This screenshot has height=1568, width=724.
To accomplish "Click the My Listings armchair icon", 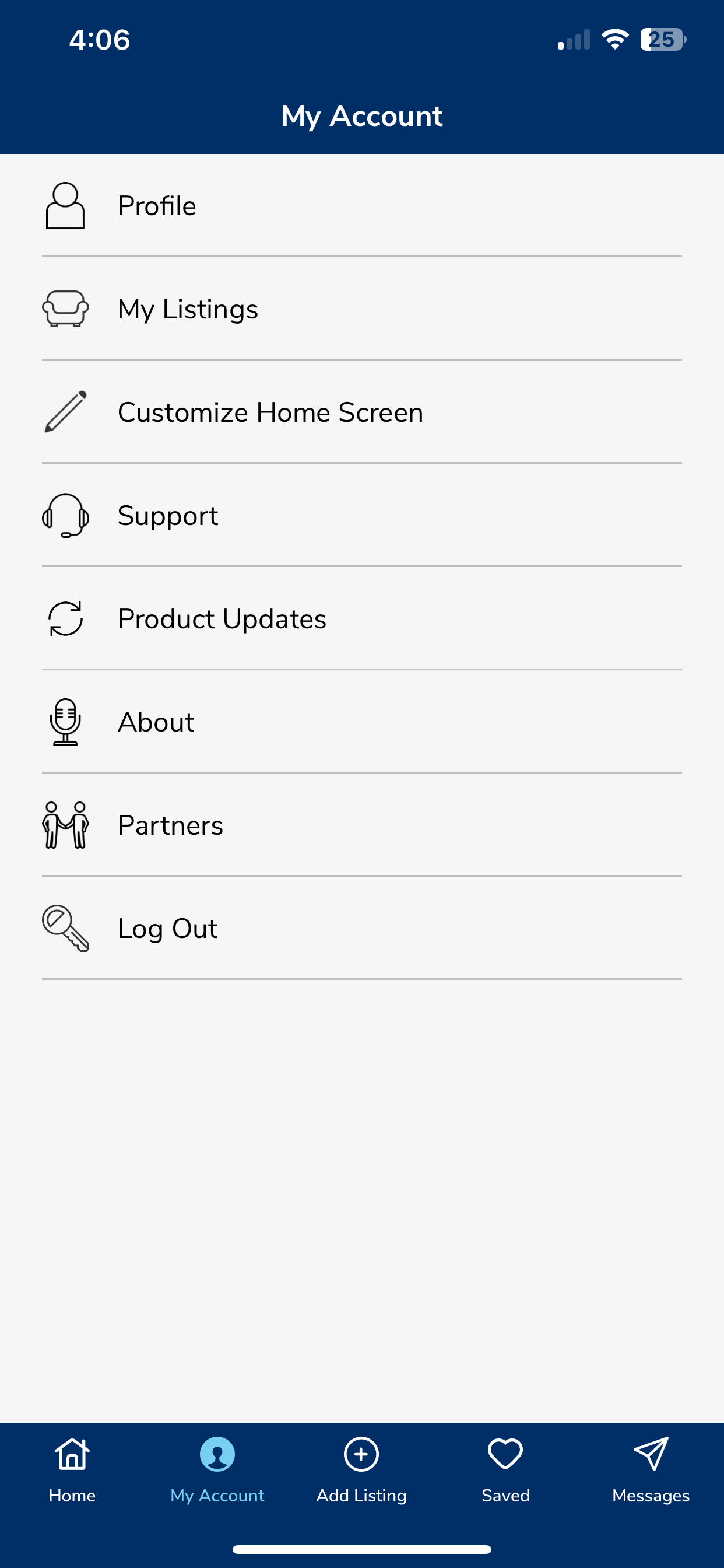I will point(65,309).
